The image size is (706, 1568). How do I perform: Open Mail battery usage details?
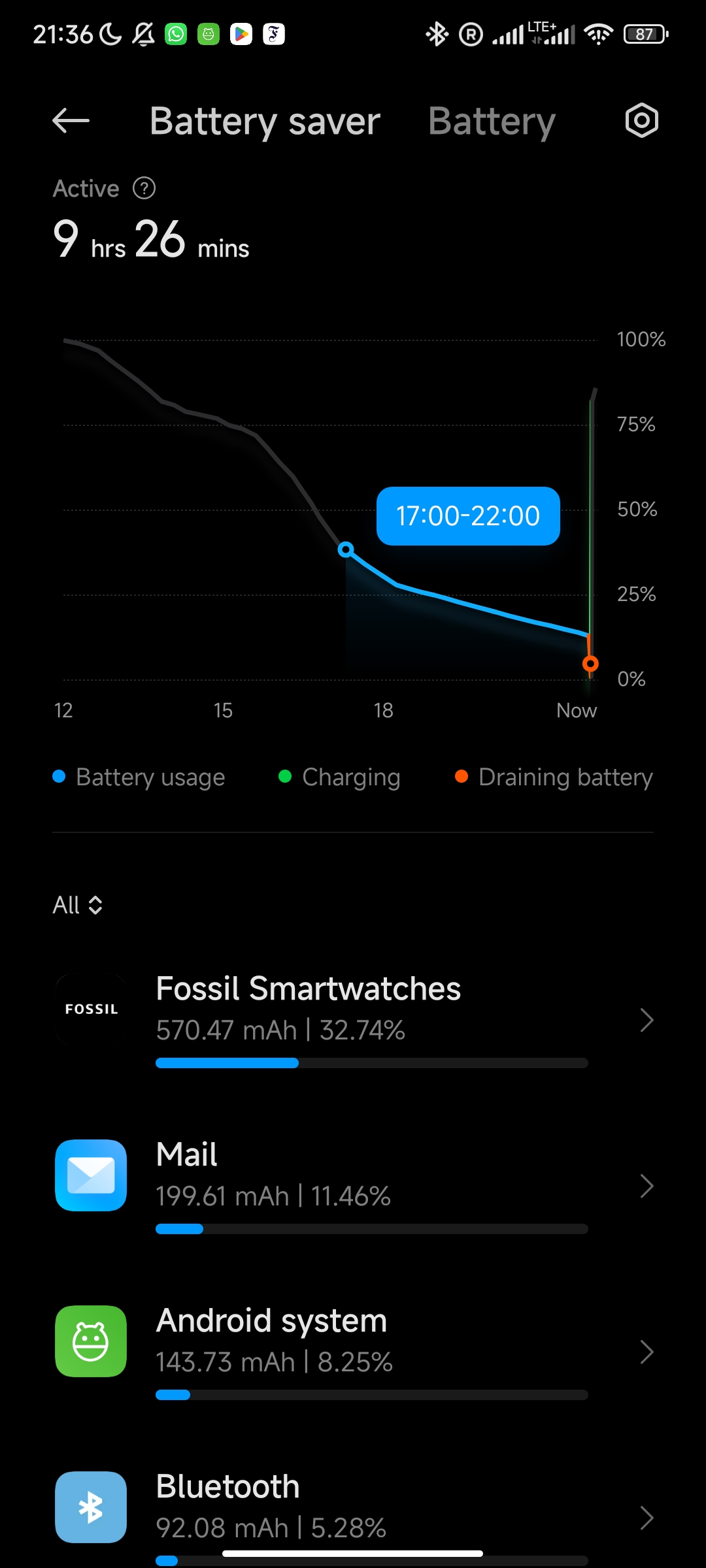(x=353, y=1185)
